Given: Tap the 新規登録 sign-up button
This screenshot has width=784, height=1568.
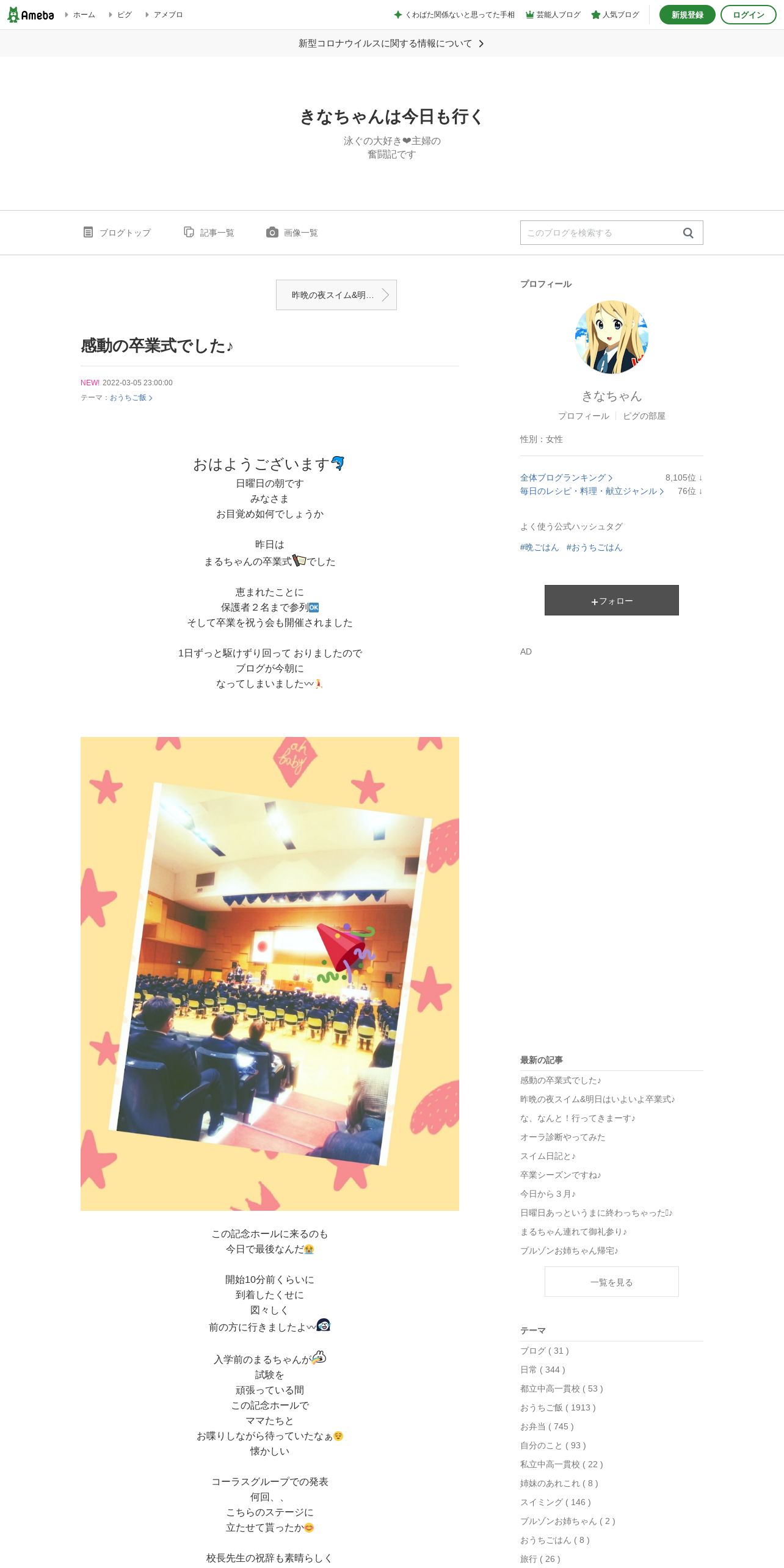Looking at the screenshot, I should click(687, 15).
